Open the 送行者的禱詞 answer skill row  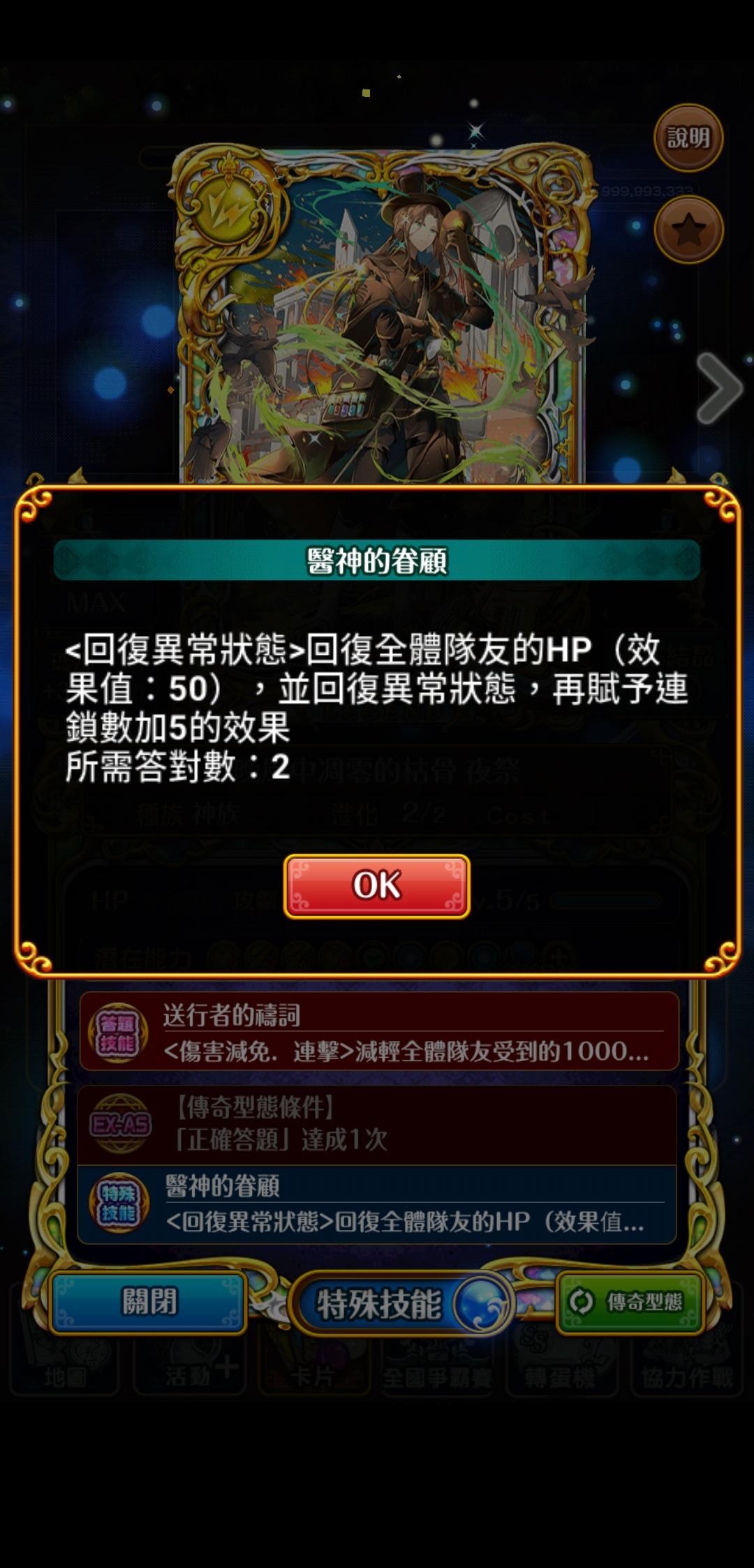(x=379, y=1032)
